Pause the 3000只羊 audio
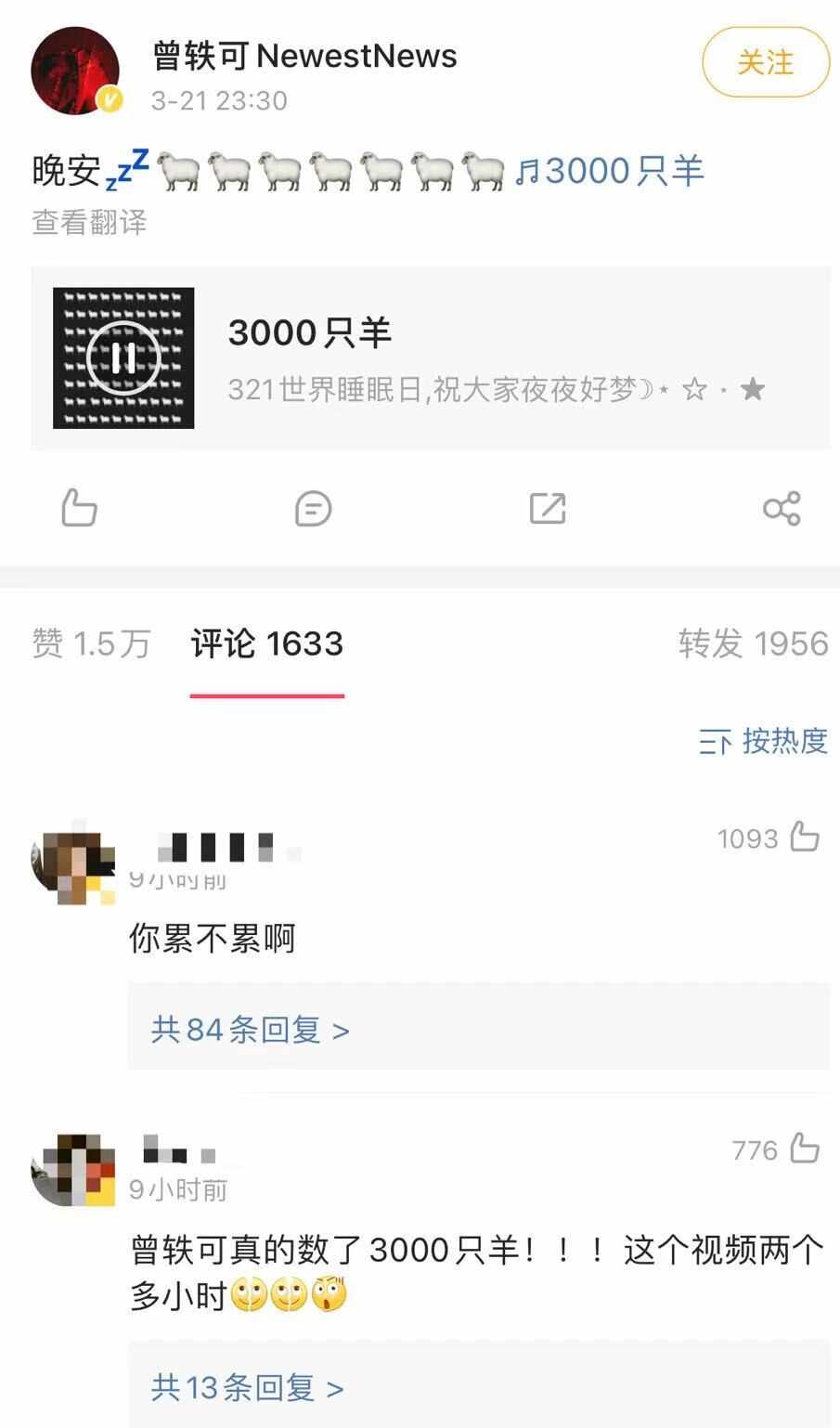Screen dimensions: 840x1428 pos(123,358)
